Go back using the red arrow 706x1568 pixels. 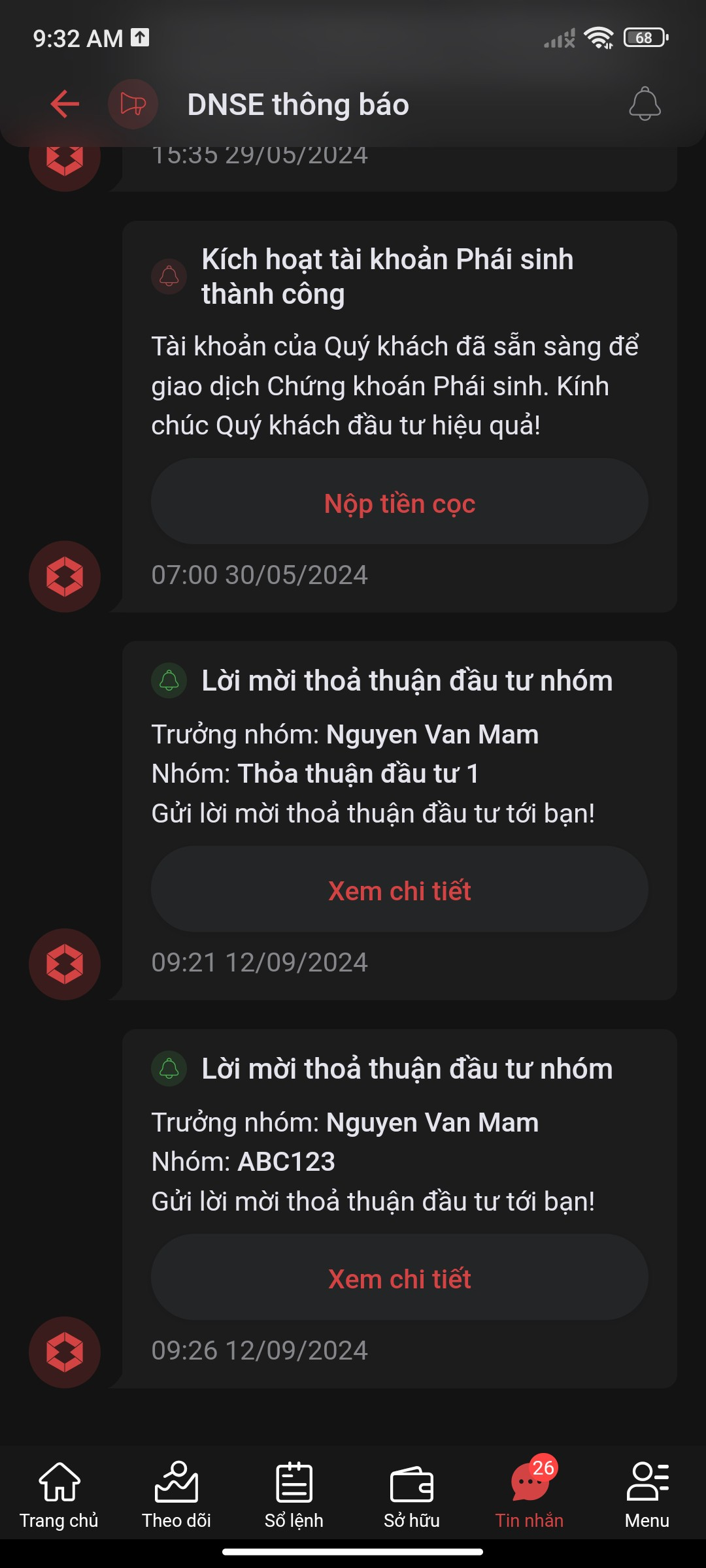tap(65, 104)
